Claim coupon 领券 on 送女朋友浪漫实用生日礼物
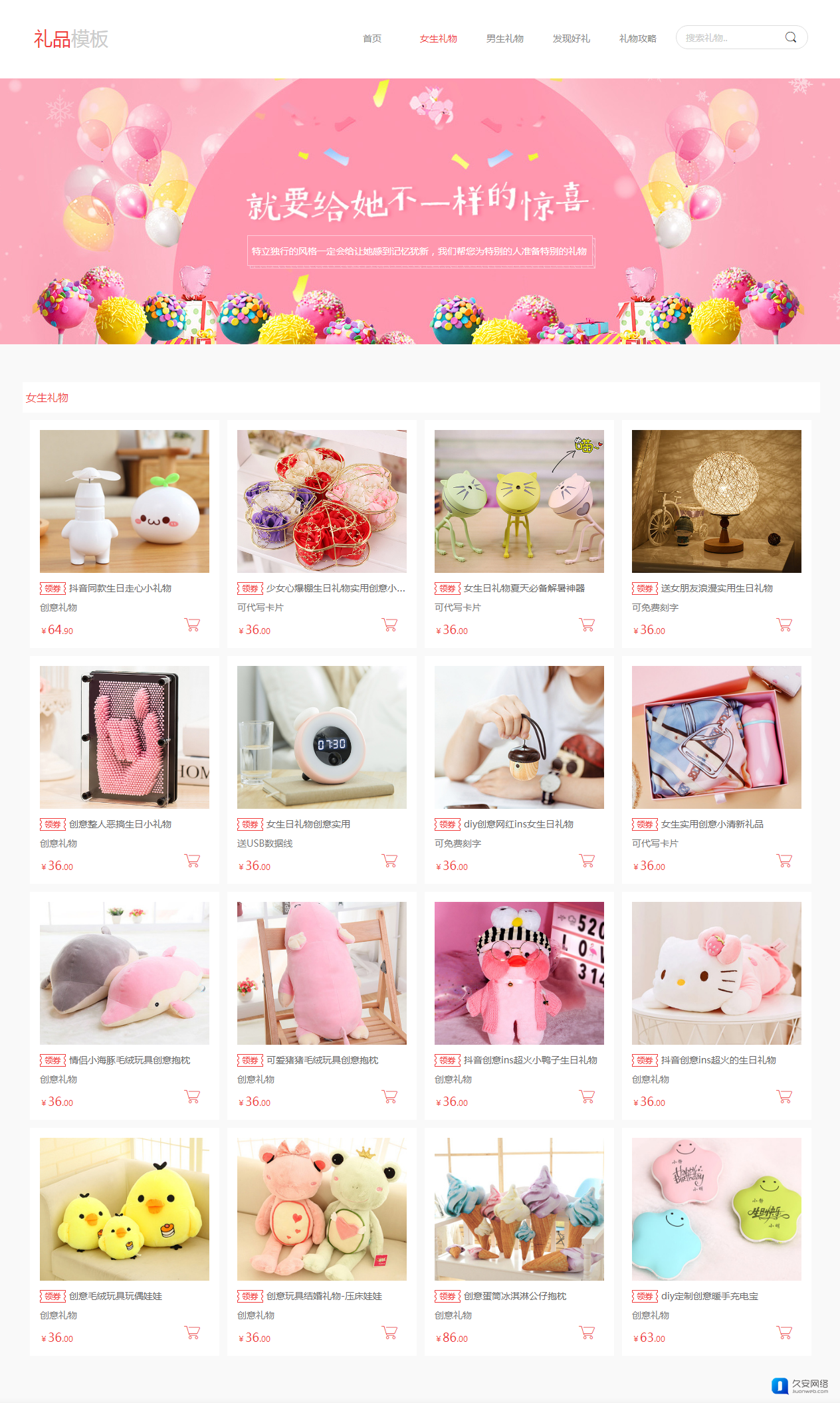Viewport: 840px width, 1403px height. 645,588
